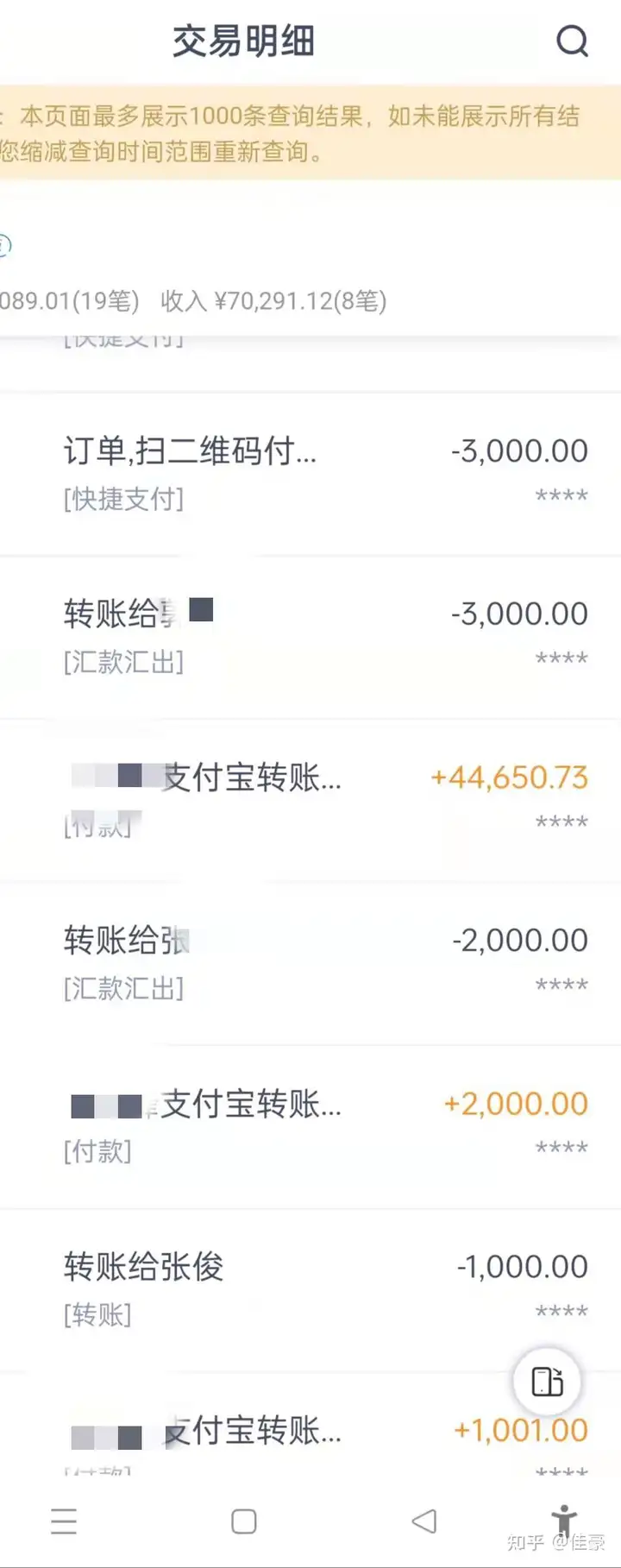621x1568 pixels.
Task: Open the system menu button with three lines
Action: 64,1521
